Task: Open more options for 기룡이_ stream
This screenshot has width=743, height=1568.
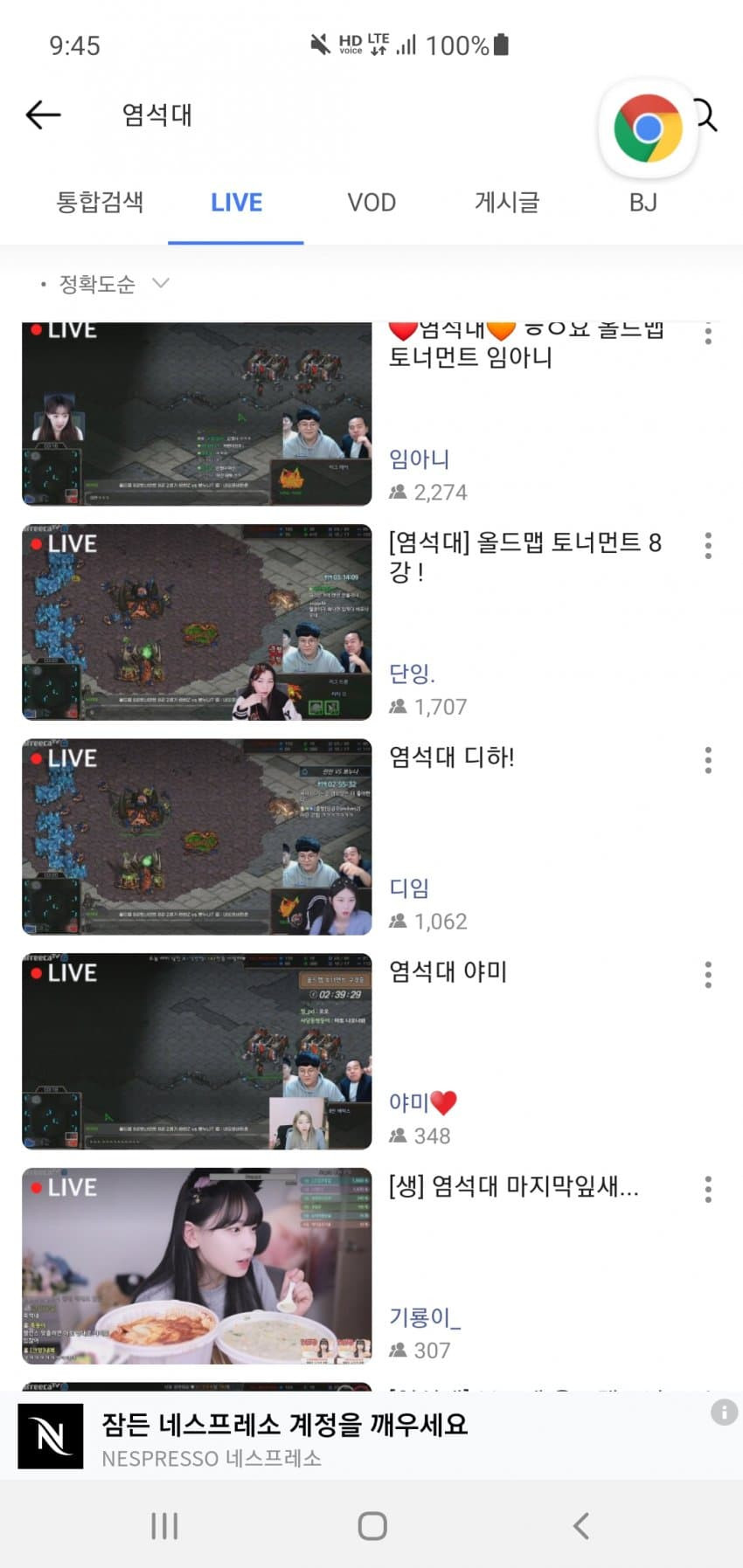Action: [708, 1189]
